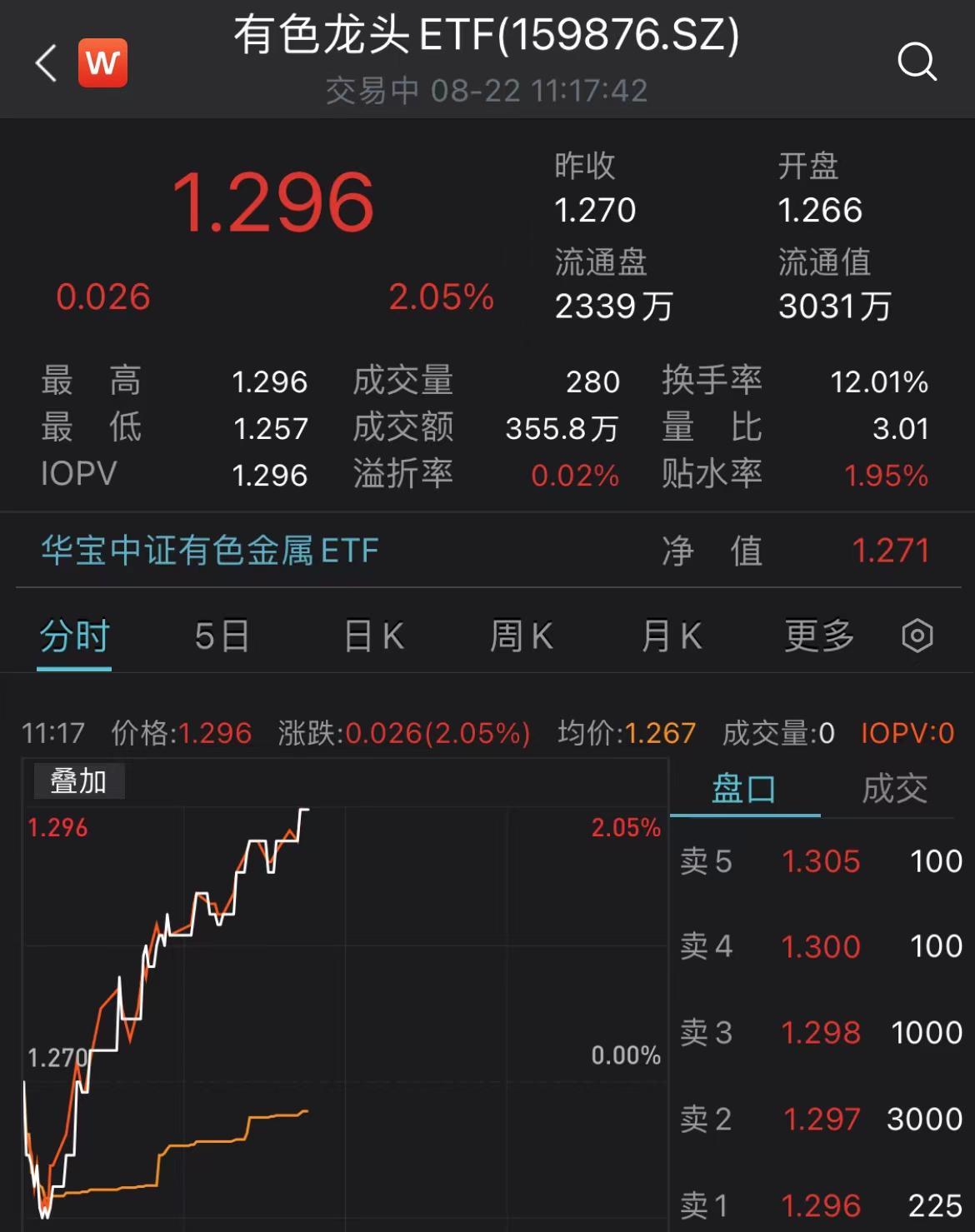
Task: Switch to the 盘口 order book tab
Action: pos(744,788)
